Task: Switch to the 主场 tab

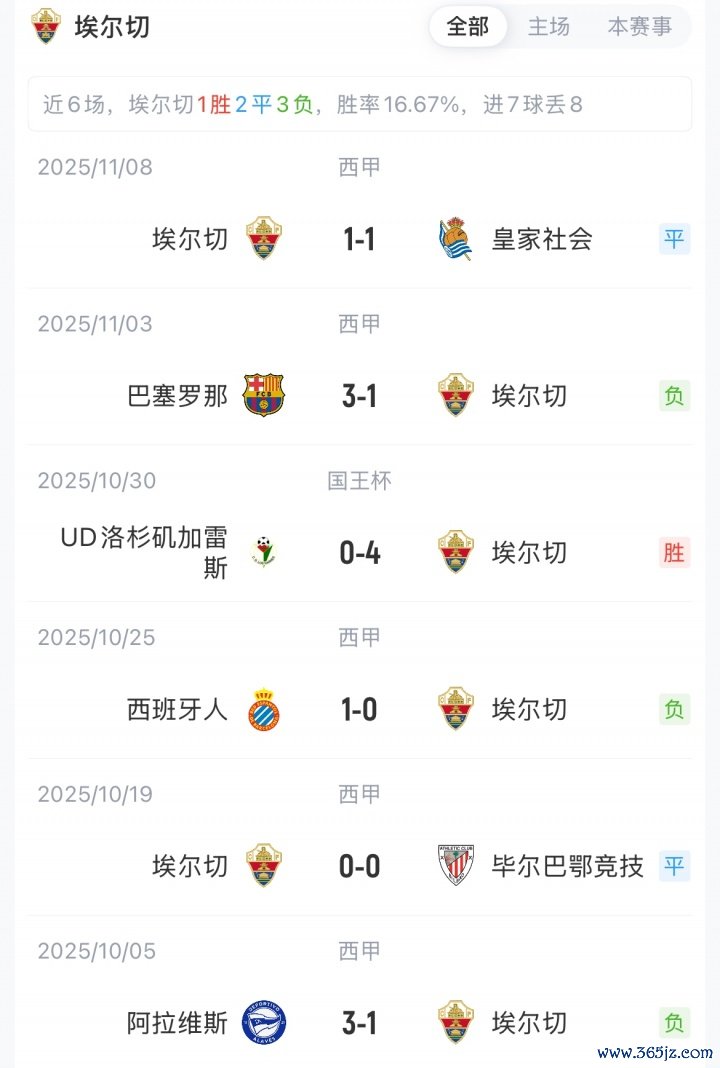Action: pyautogui.click(x=549, y=27)
